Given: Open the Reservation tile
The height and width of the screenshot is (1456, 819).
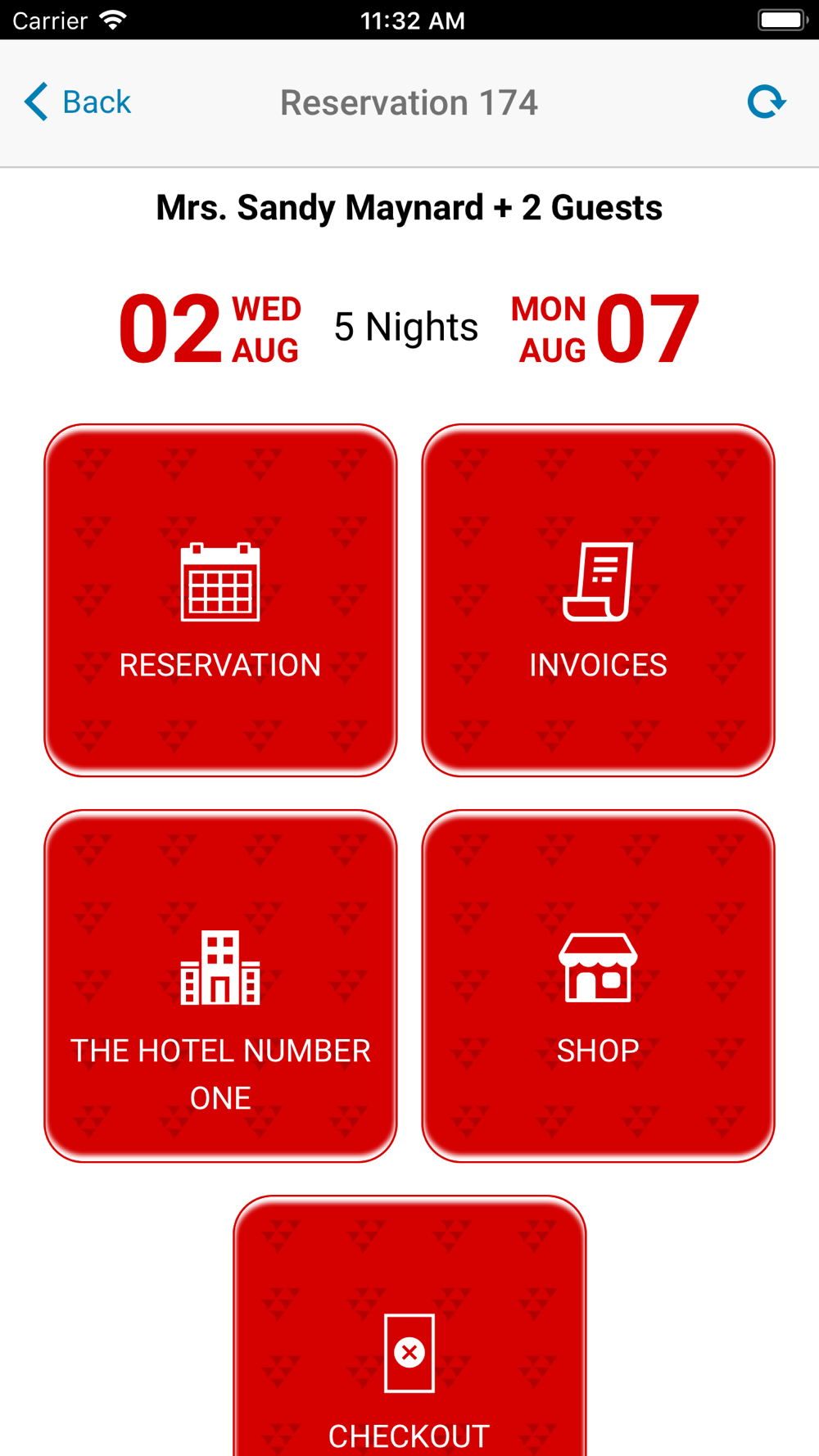Looking at the screenshot, I should [220, 600].
